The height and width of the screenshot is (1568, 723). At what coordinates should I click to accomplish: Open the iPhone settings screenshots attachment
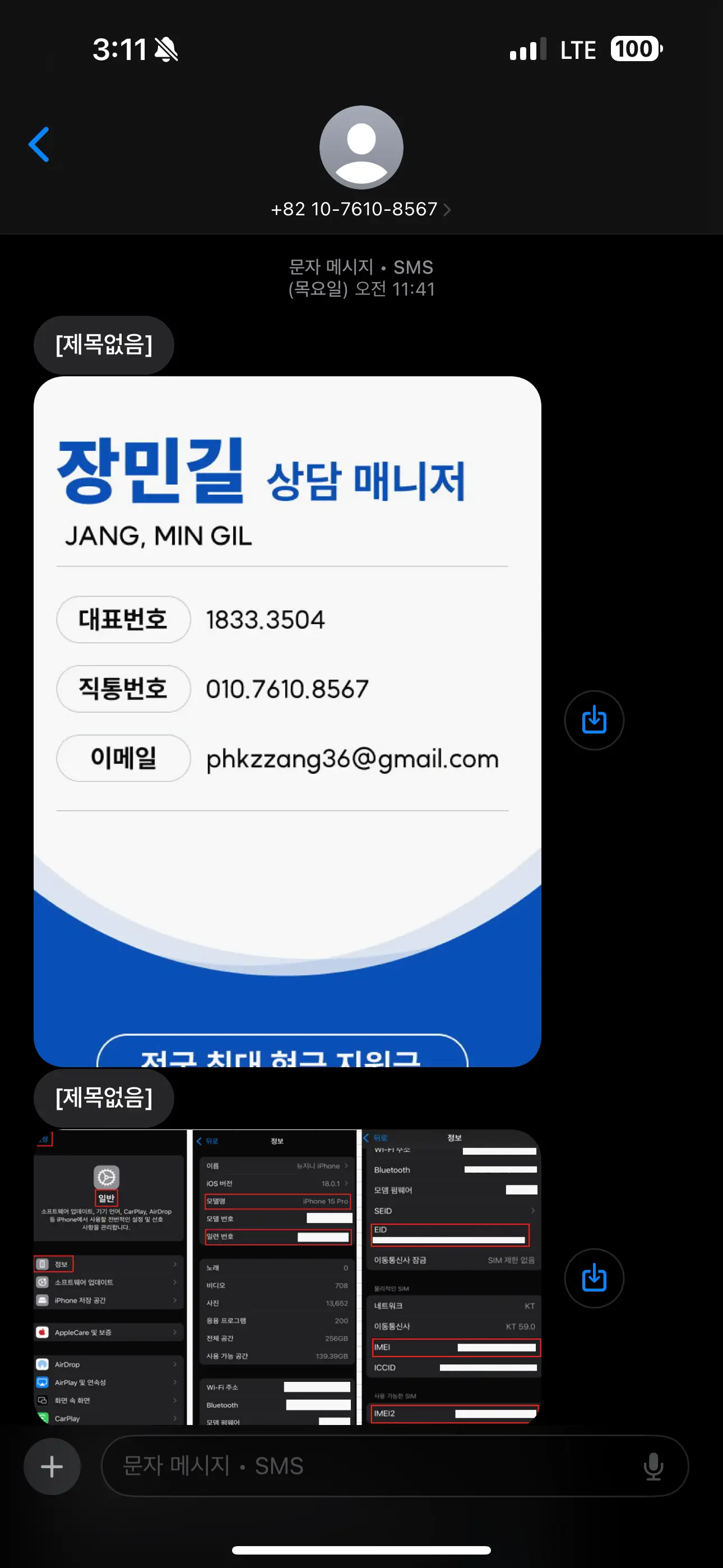tap(288, 1277)
